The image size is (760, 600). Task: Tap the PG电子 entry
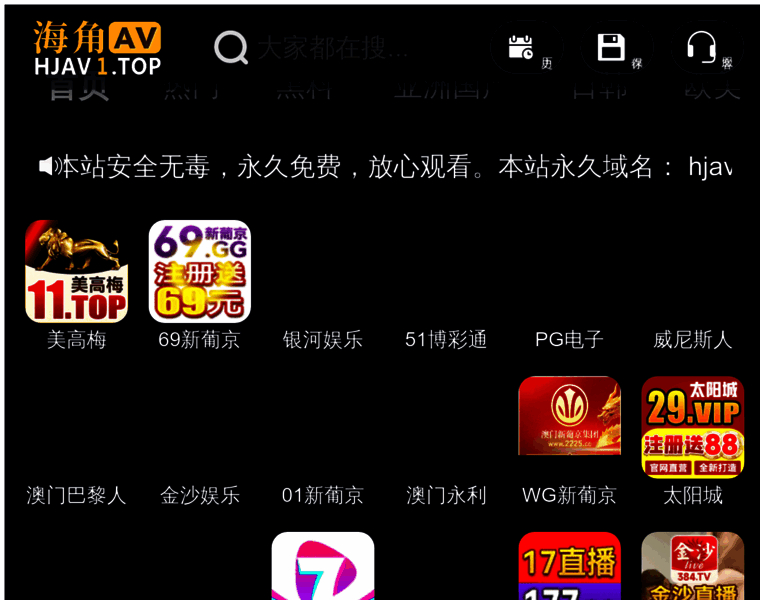pyautogui.click(x=569, y=339)
